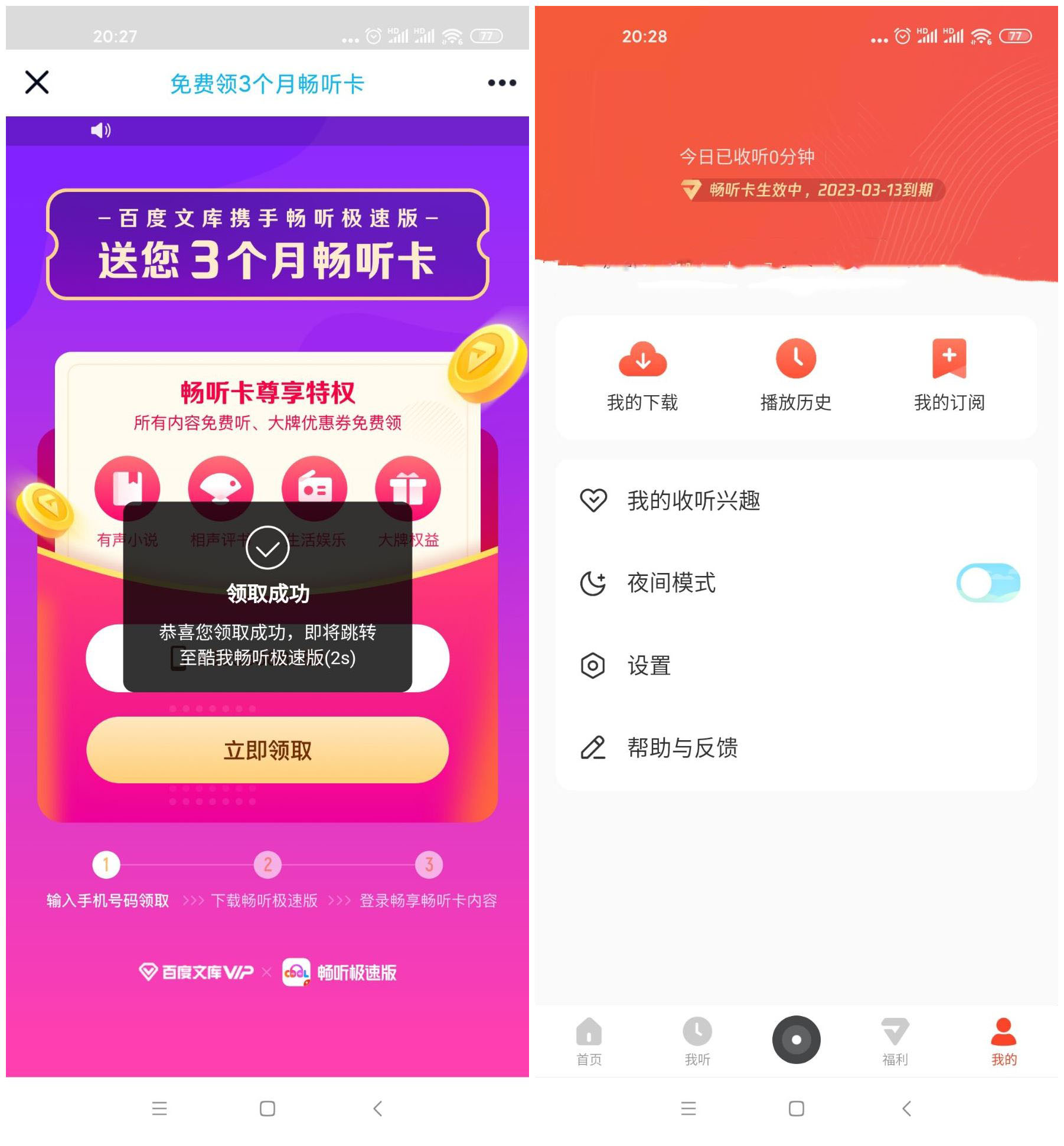Screen dimensions: 1064x1146
Task: Close the free listening card page
Action: pos(37,82)
